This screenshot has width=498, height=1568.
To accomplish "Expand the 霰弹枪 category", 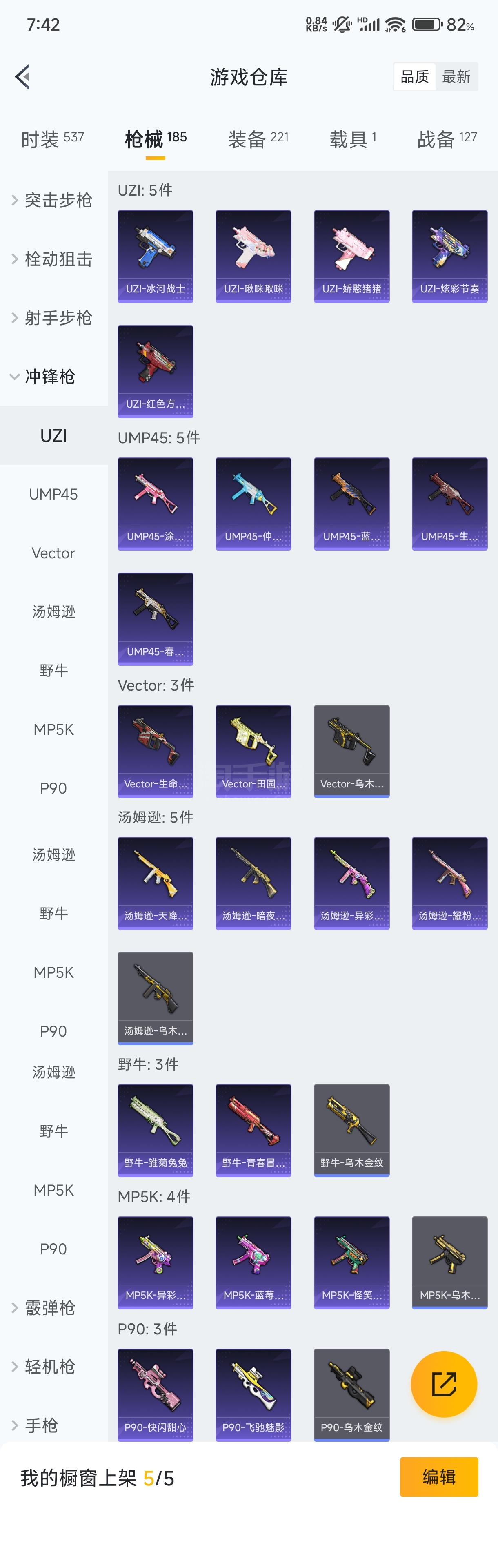I will pyautogui.click(x=53, y=1307).
